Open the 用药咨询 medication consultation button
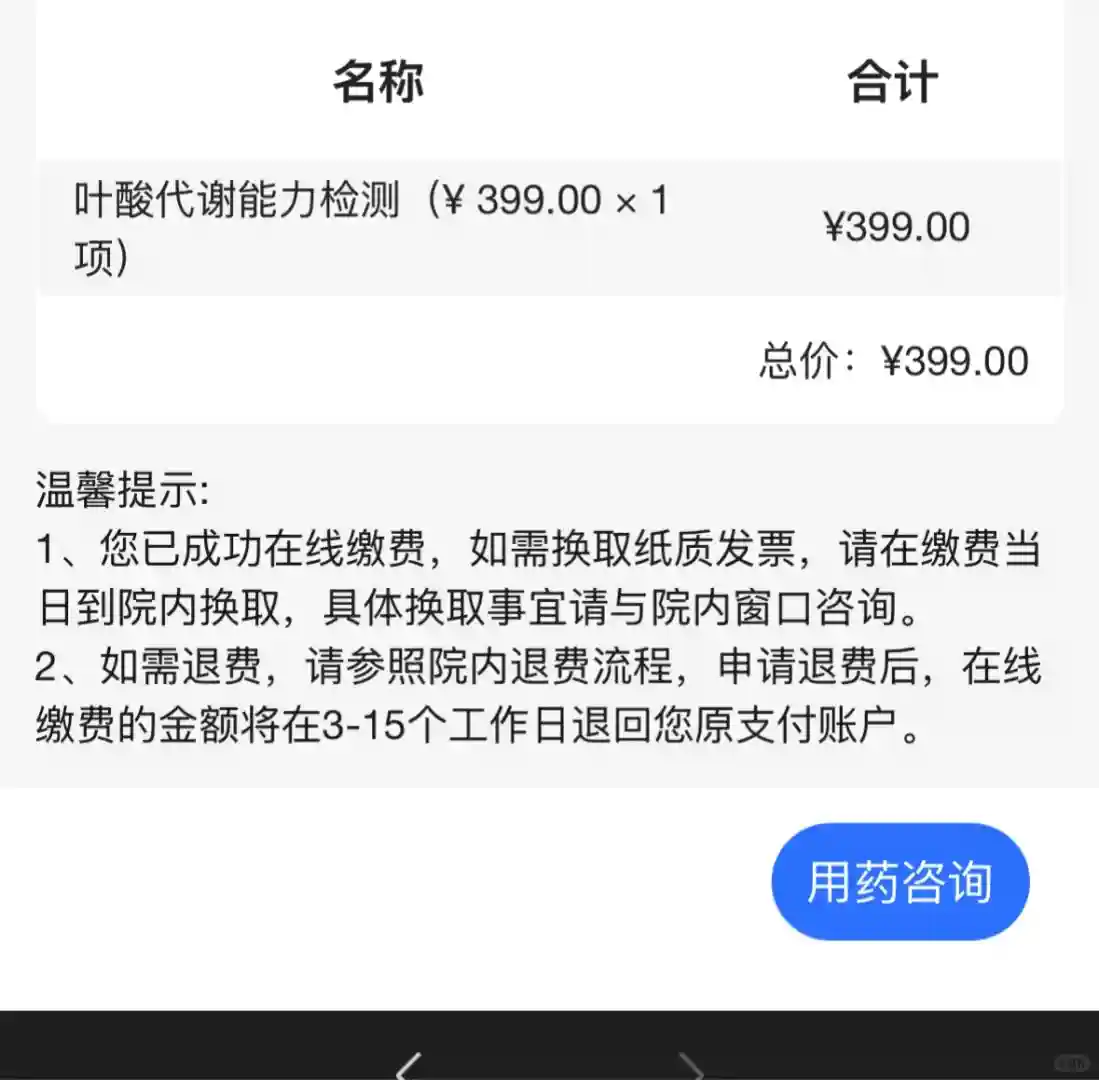Image resolution: width=1099 pixels, height=1080 pixels. [900, 882]
